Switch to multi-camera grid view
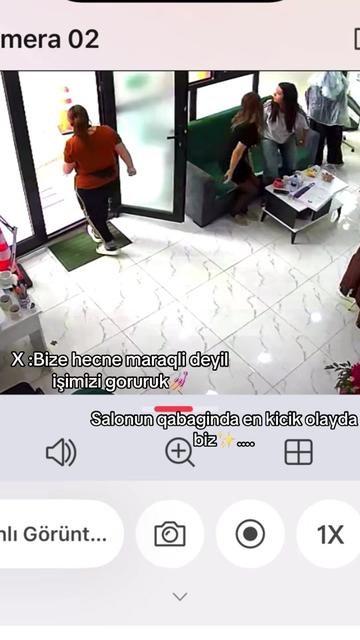The width and height of the screenshot is (360, 640). point(298,452)
